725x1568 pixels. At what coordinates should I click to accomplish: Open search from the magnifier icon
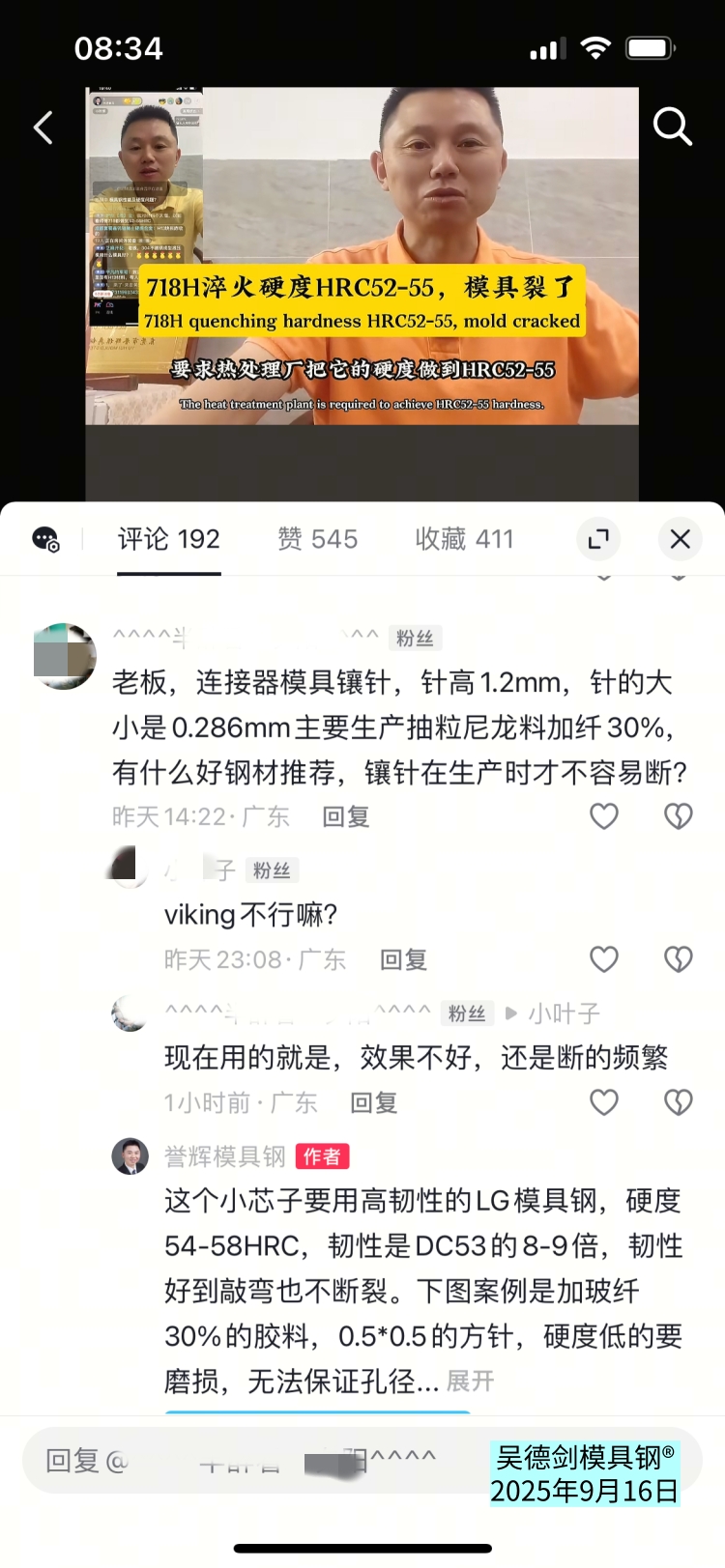click(x=672, y=127)
